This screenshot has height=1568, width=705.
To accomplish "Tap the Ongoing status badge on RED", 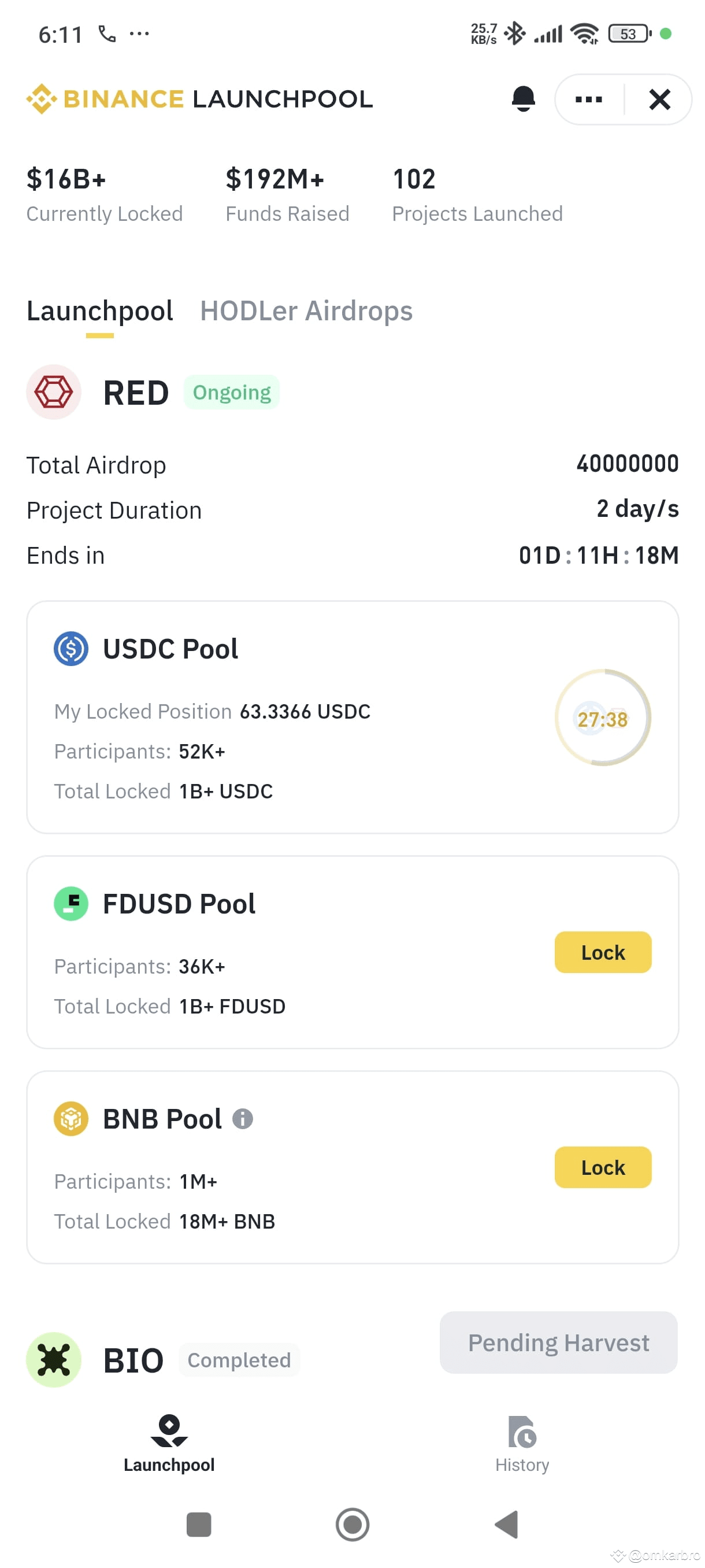I will pos(232,392).
